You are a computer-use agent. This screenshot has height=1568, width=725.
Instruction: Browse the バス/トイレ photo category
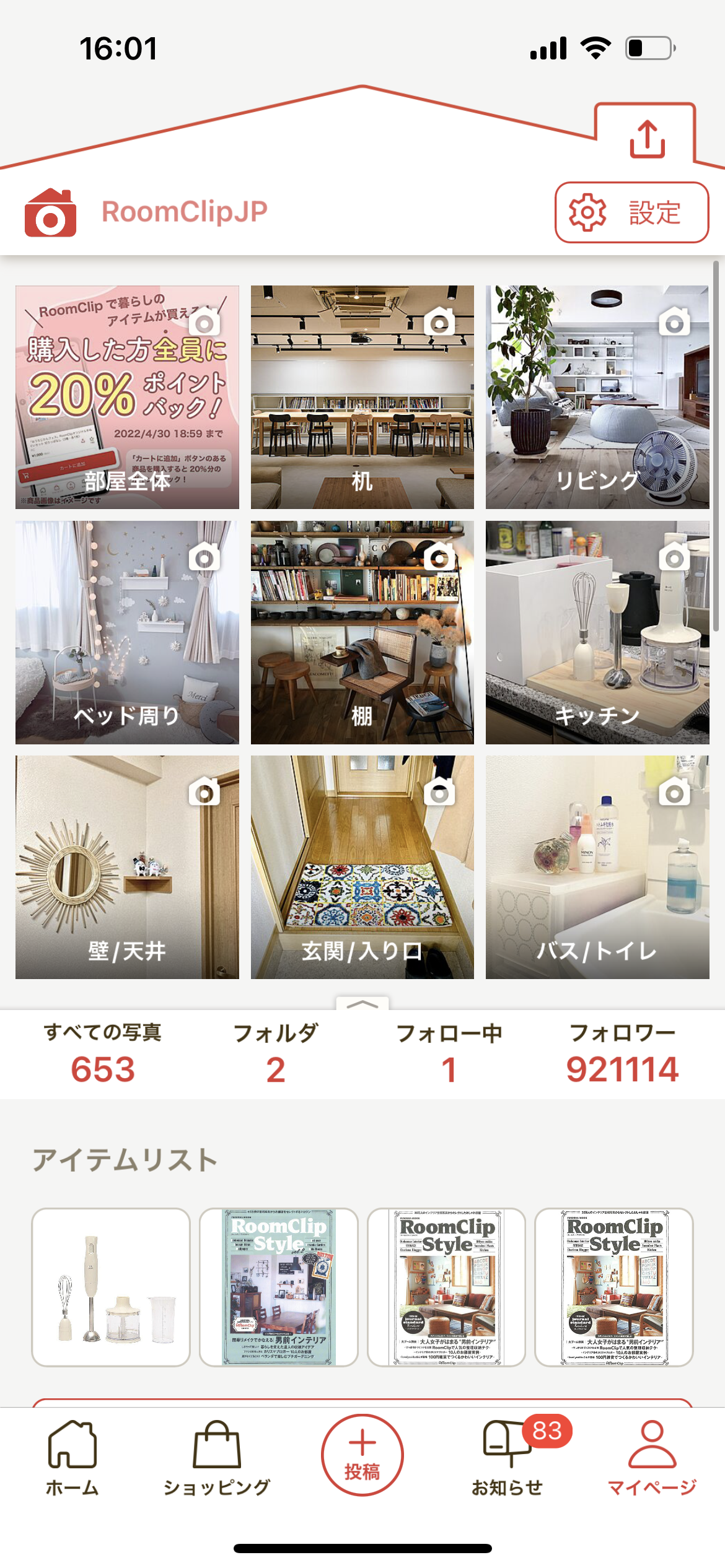coord(597,867)
